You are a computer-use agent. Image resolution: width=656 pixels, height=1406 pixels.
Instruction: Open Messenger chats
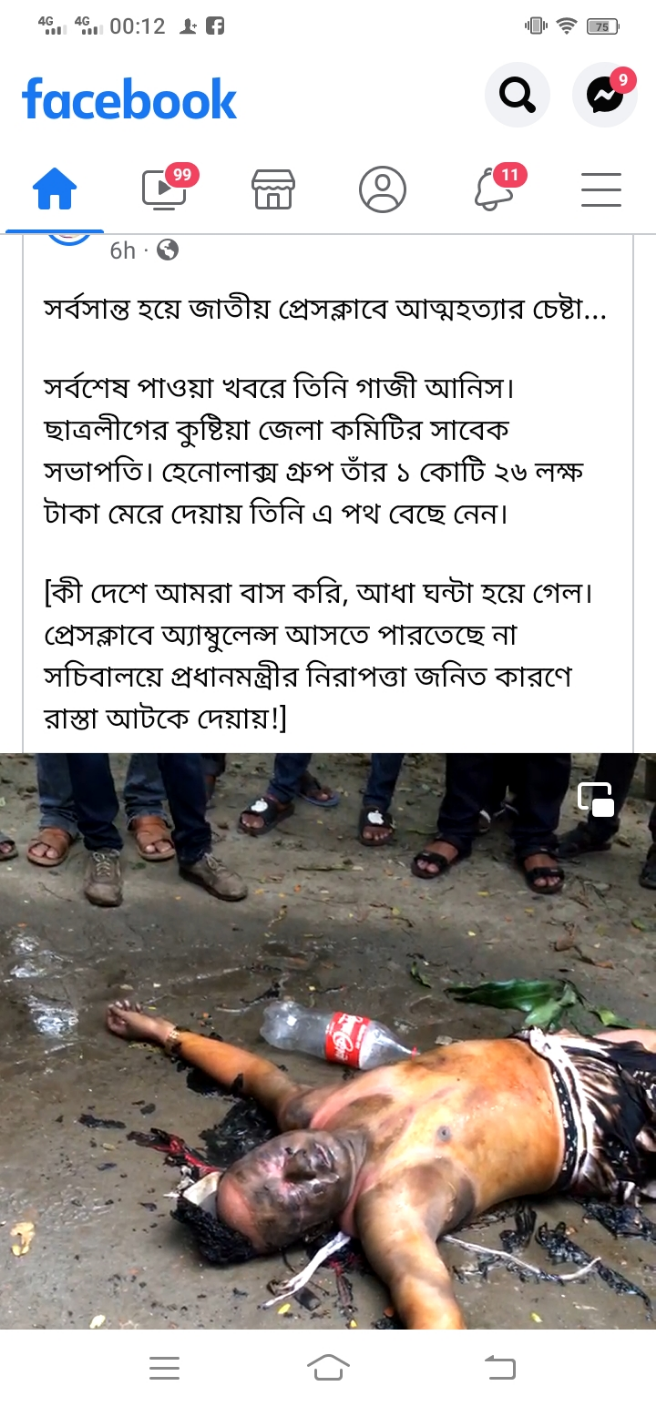(x=604, y=96)
